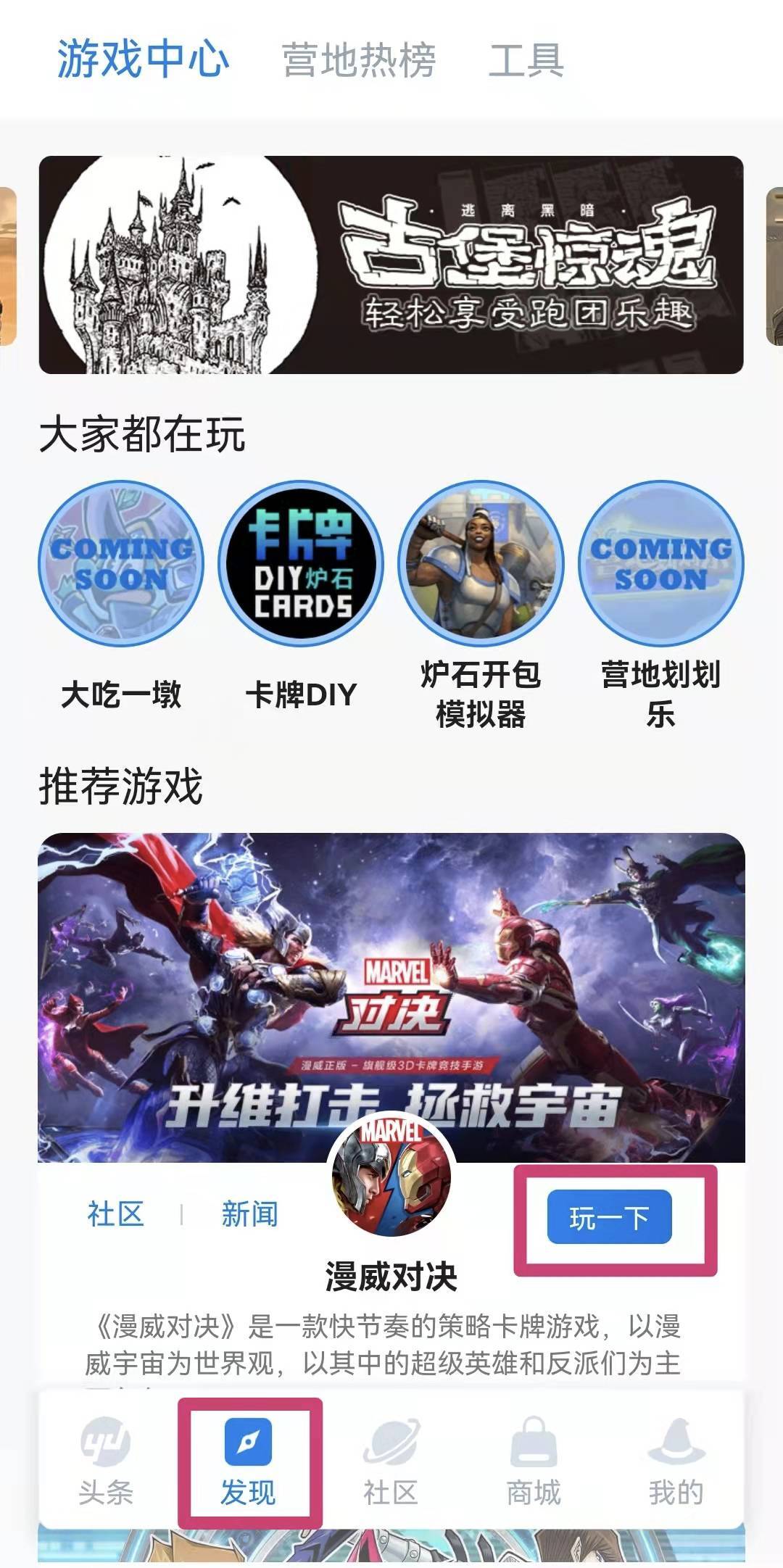Open the 漫威对决 社区 link
This screenshot has width=783, height=1568.
(116, 1214)
